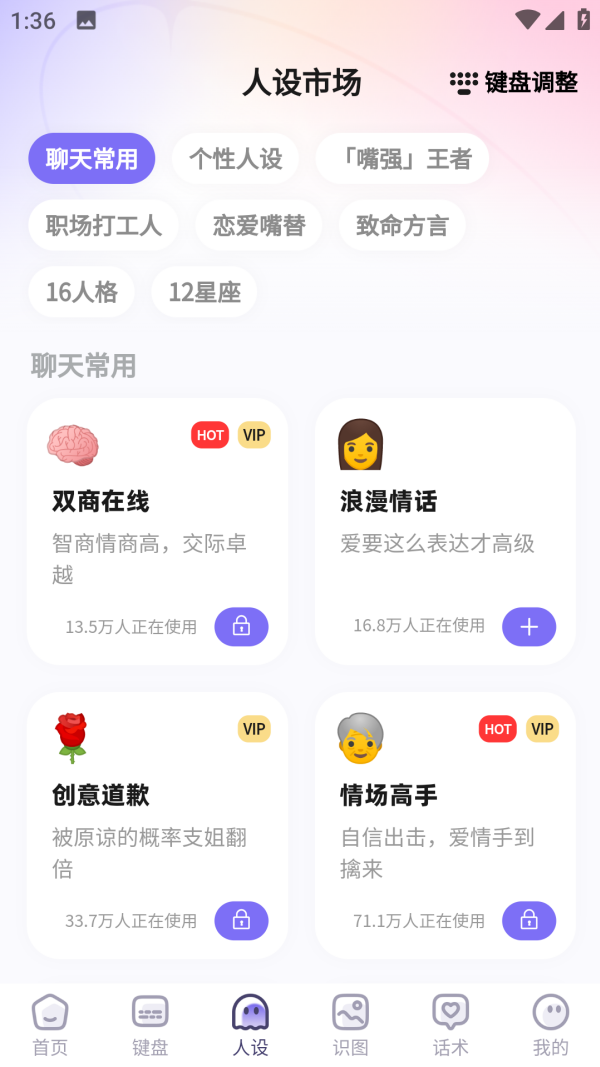Unlock the 双商在线 persona
This screenshot has width=600, height=1067.
[x=241, y=627]
